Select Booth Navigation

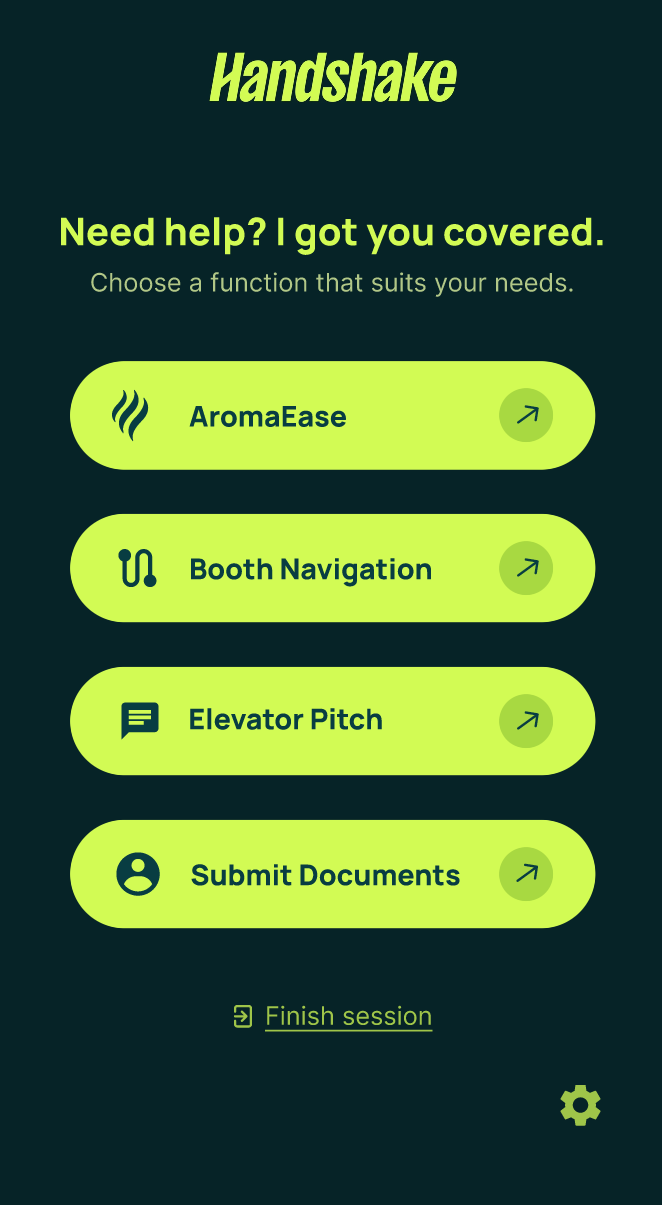pos(332,568)
